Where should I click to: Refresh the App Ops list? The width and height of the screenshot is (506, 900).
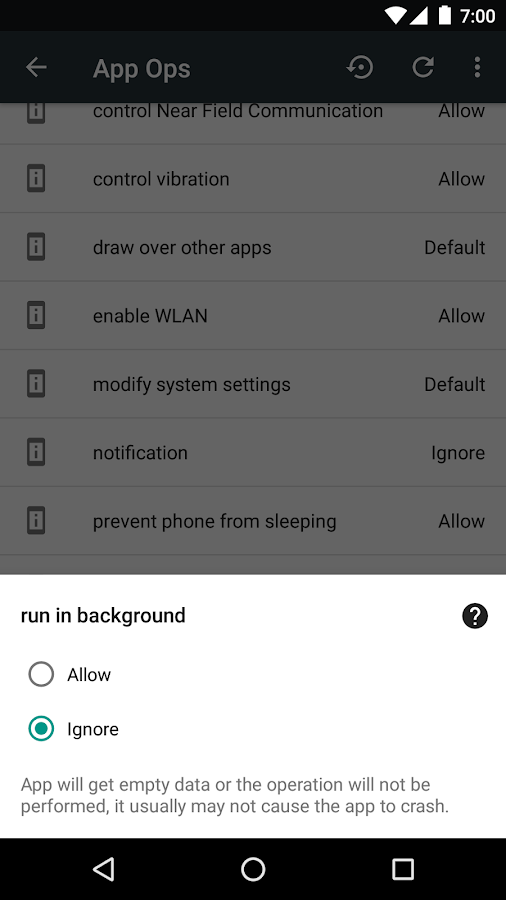point(423,68)
